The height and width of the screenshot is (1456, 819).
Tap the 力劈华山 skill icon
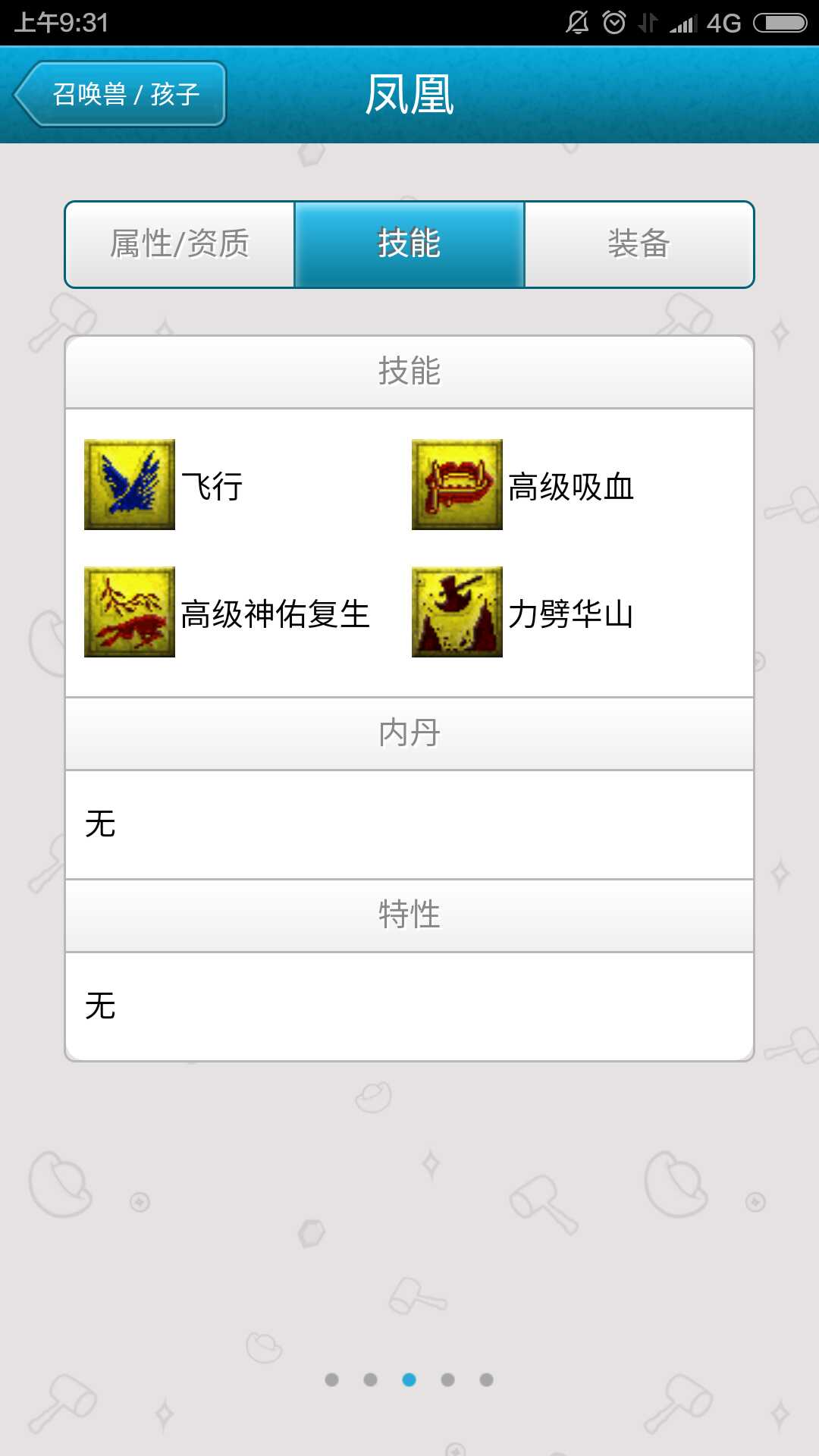457,612
